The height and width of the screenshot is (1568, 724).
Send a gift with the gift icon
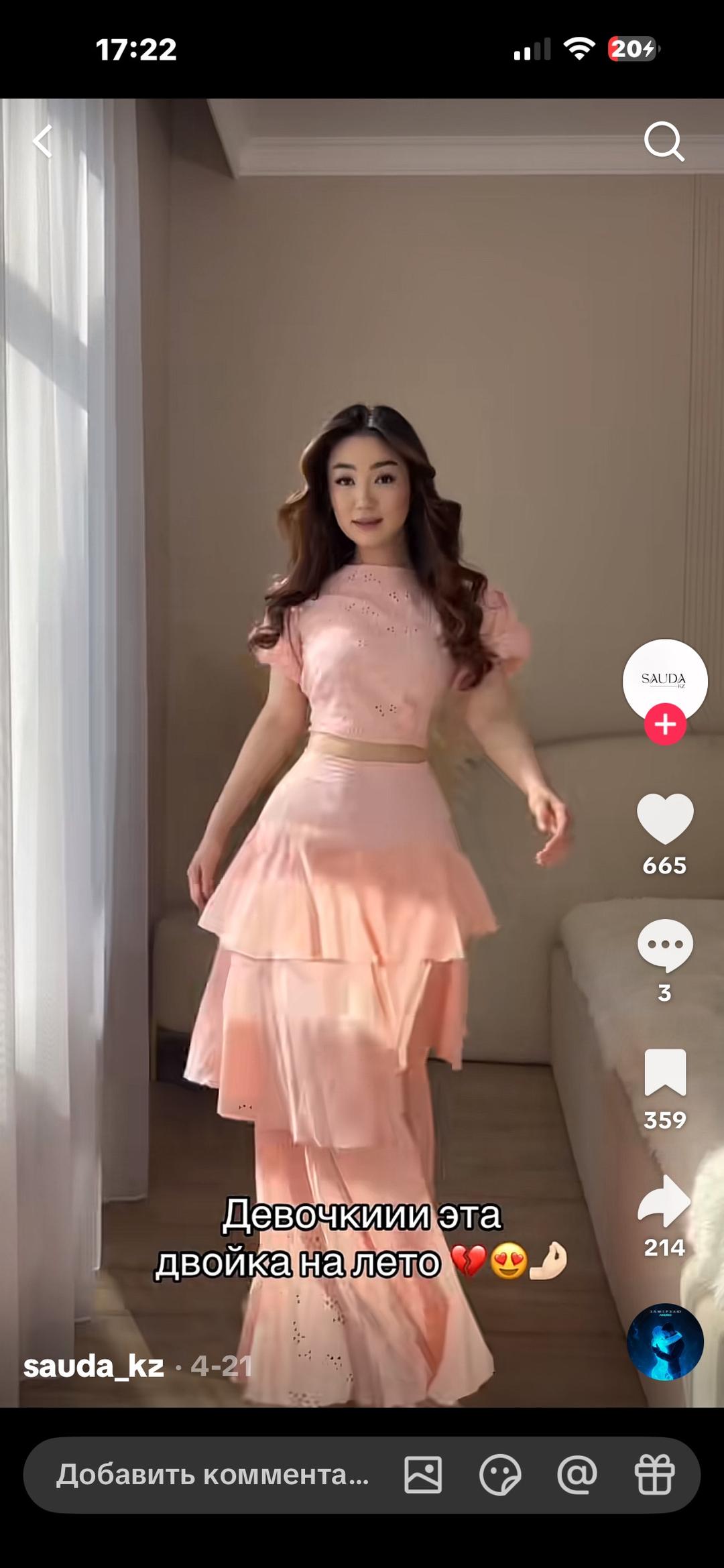click(654, 1475)
